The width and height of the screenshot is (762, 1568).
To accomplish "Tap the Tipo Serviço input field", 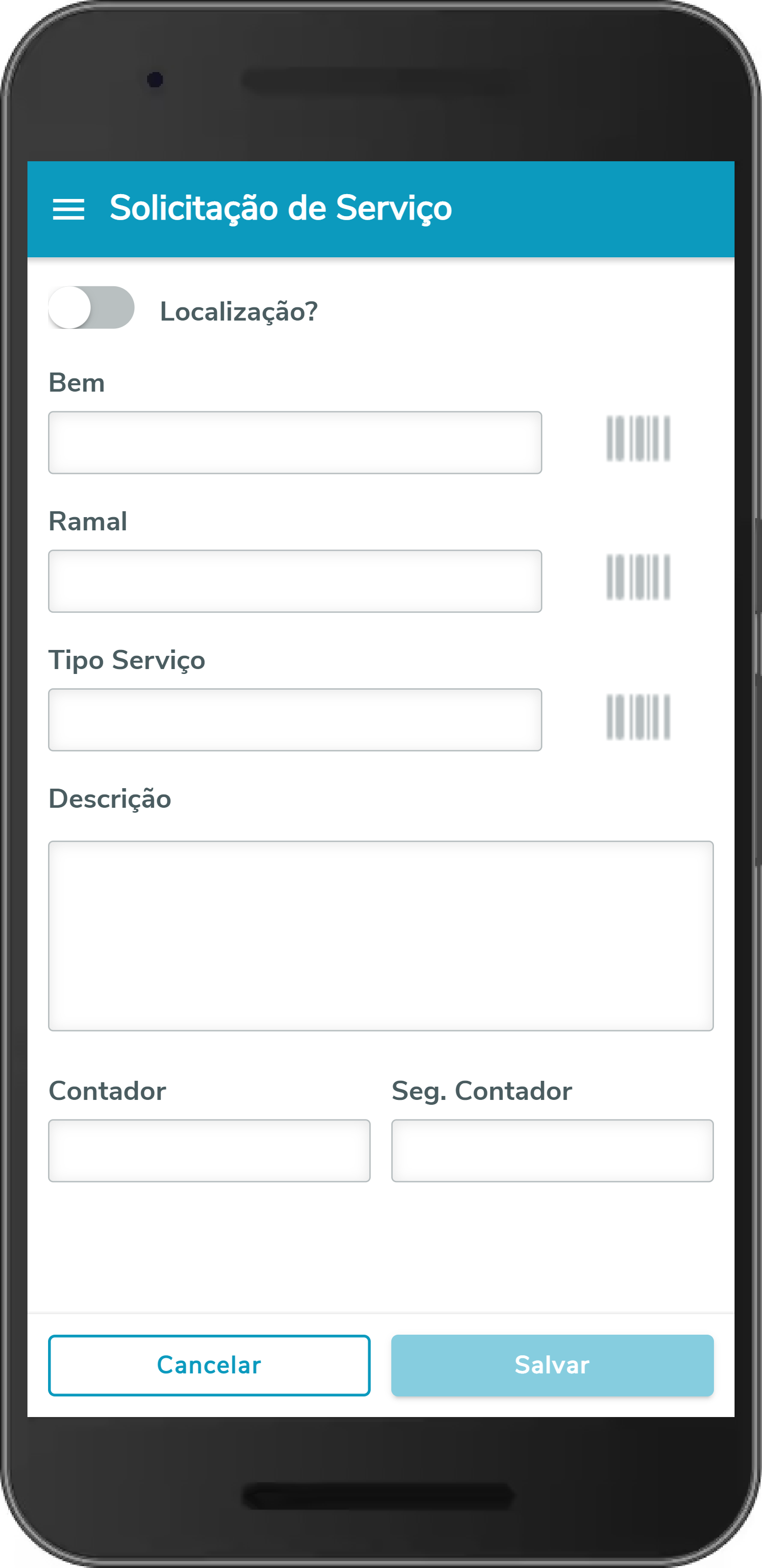I will pos(295,720).
